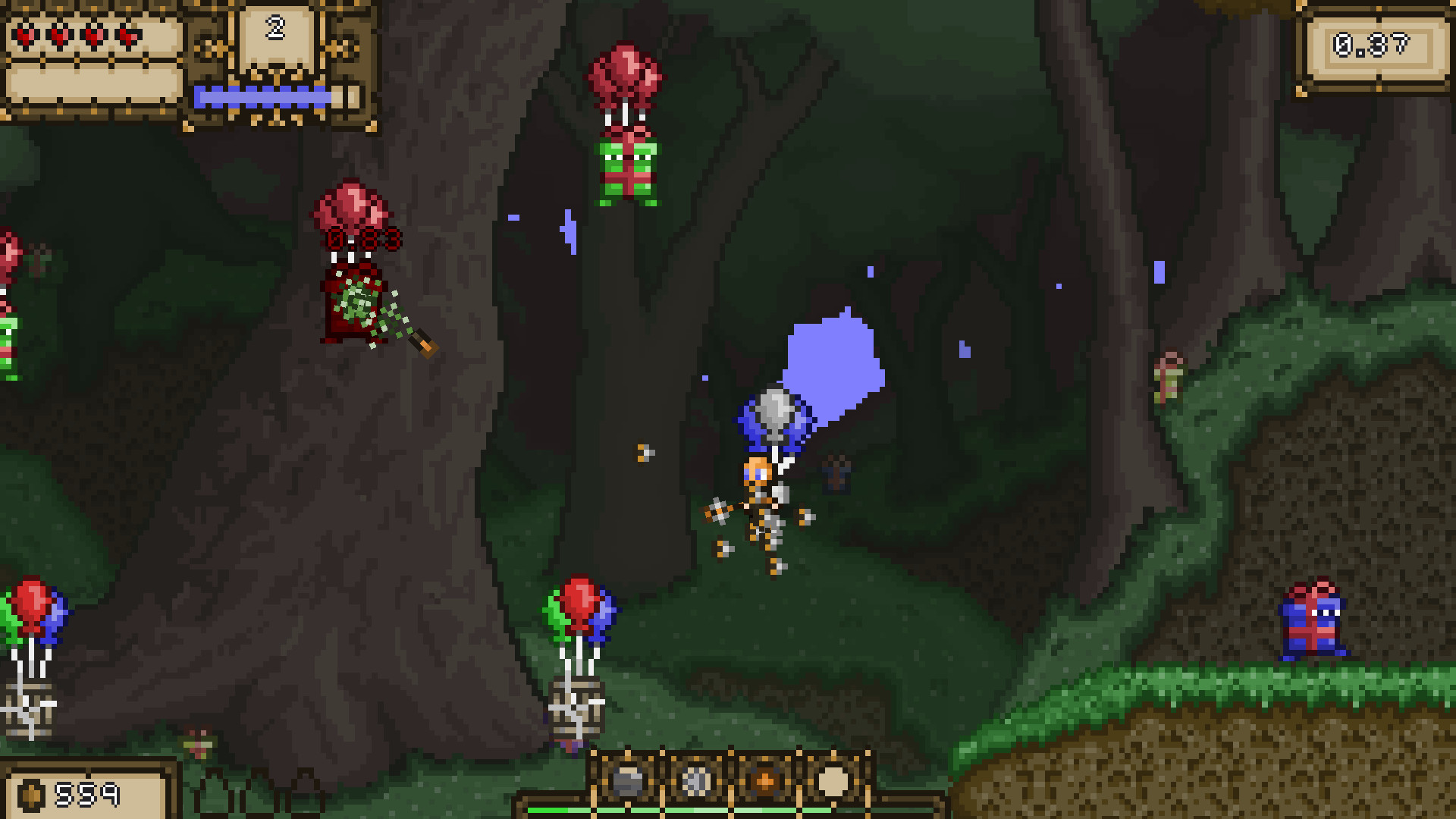Select the beige circle item slot

(x=833, y=781)
